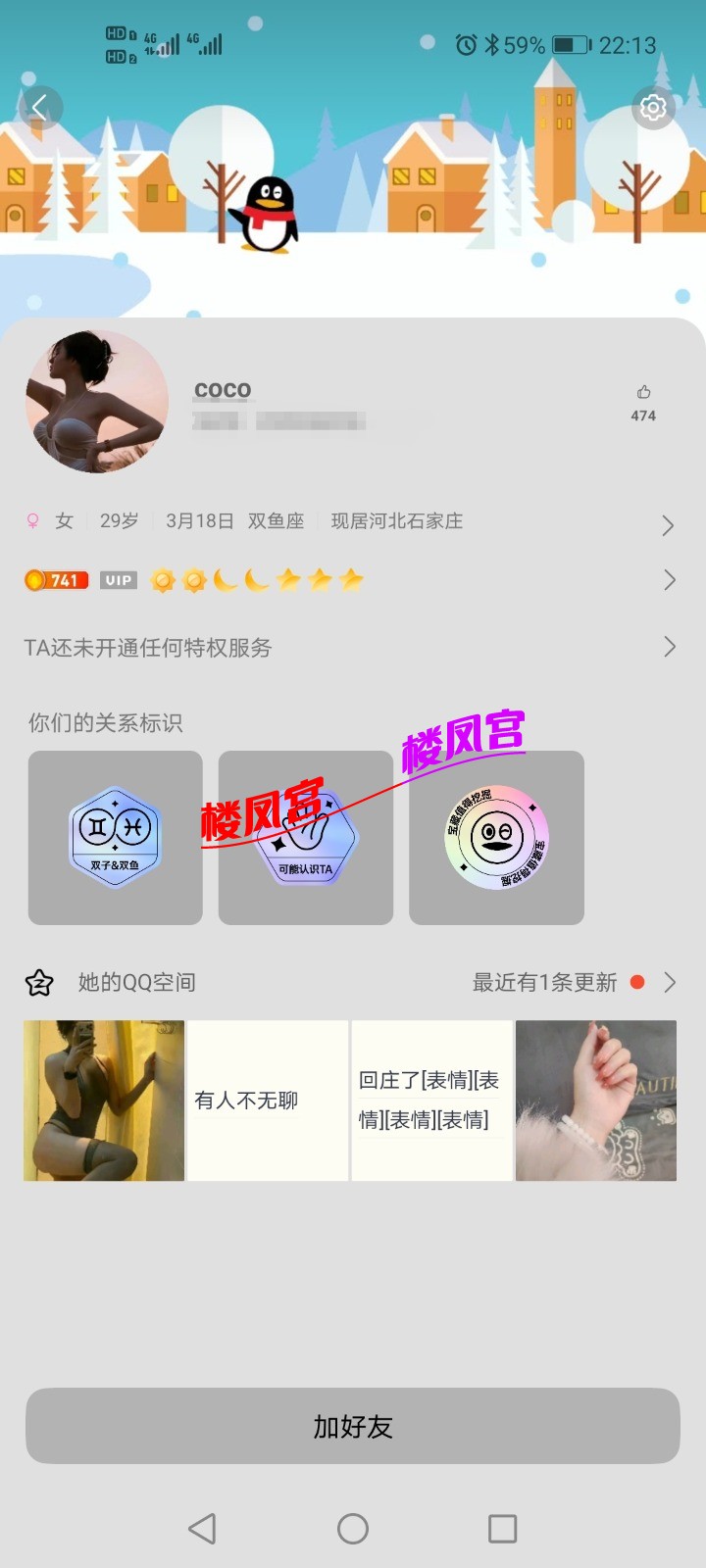Open the post reading 有人不无聊
The image size is (706, 1568).
267,1100
